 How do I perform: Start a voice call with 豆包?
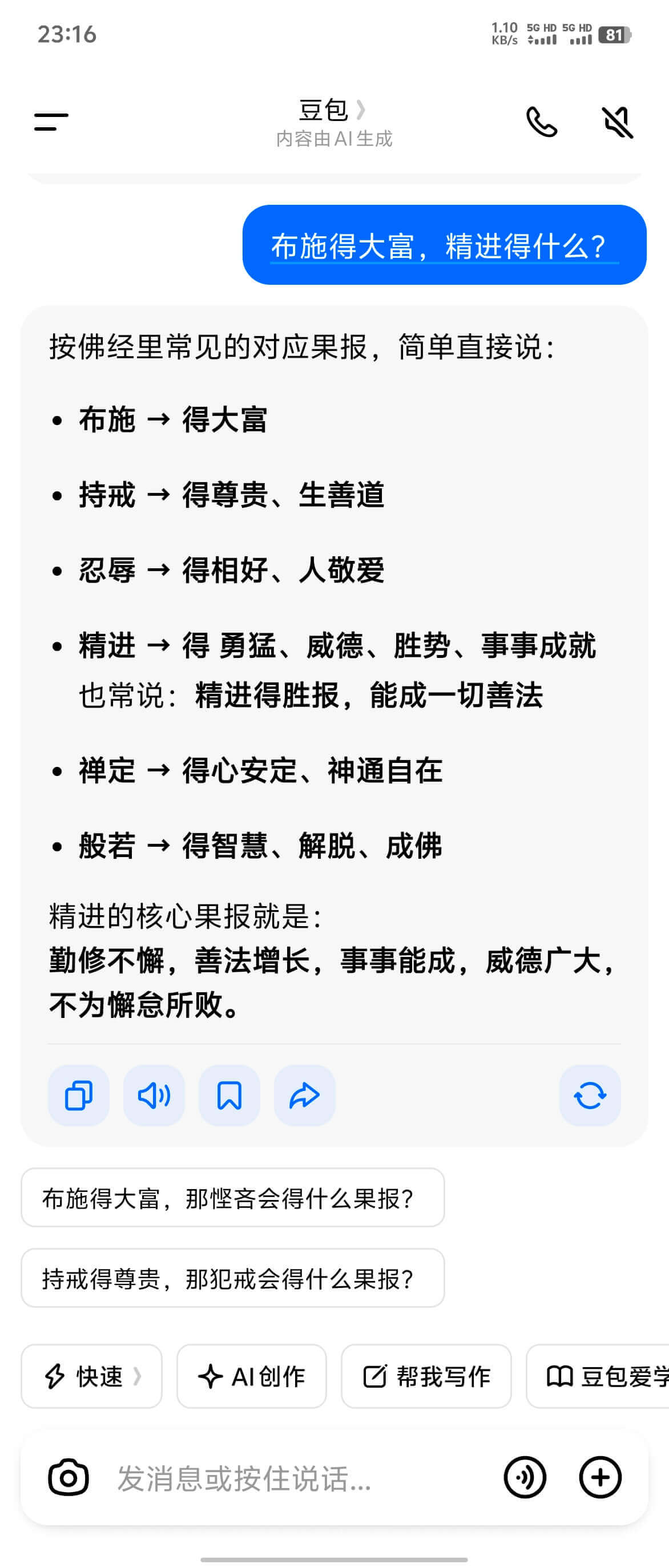(x=541, y=122)
